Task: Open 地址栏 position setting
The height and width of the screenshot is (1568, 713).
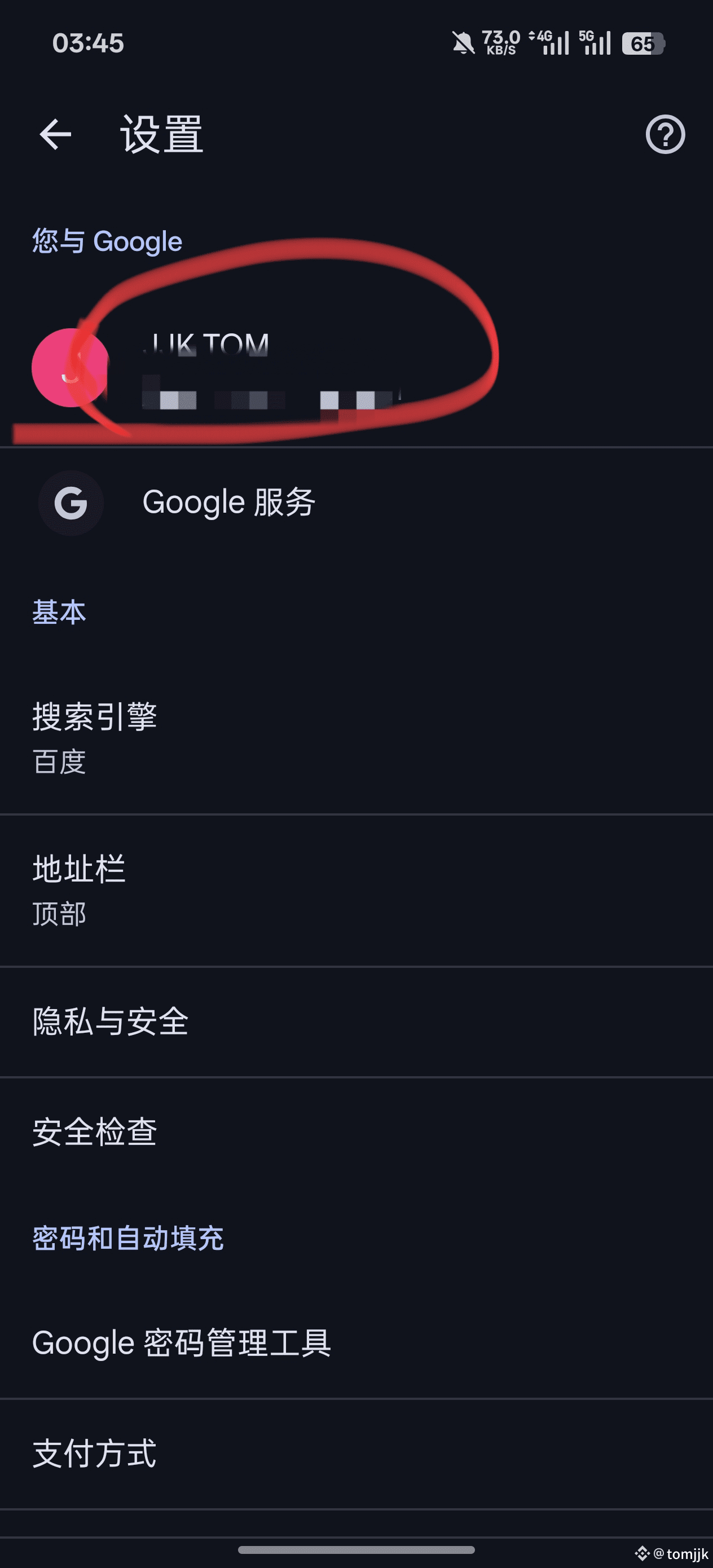Action: pos(79,889)
